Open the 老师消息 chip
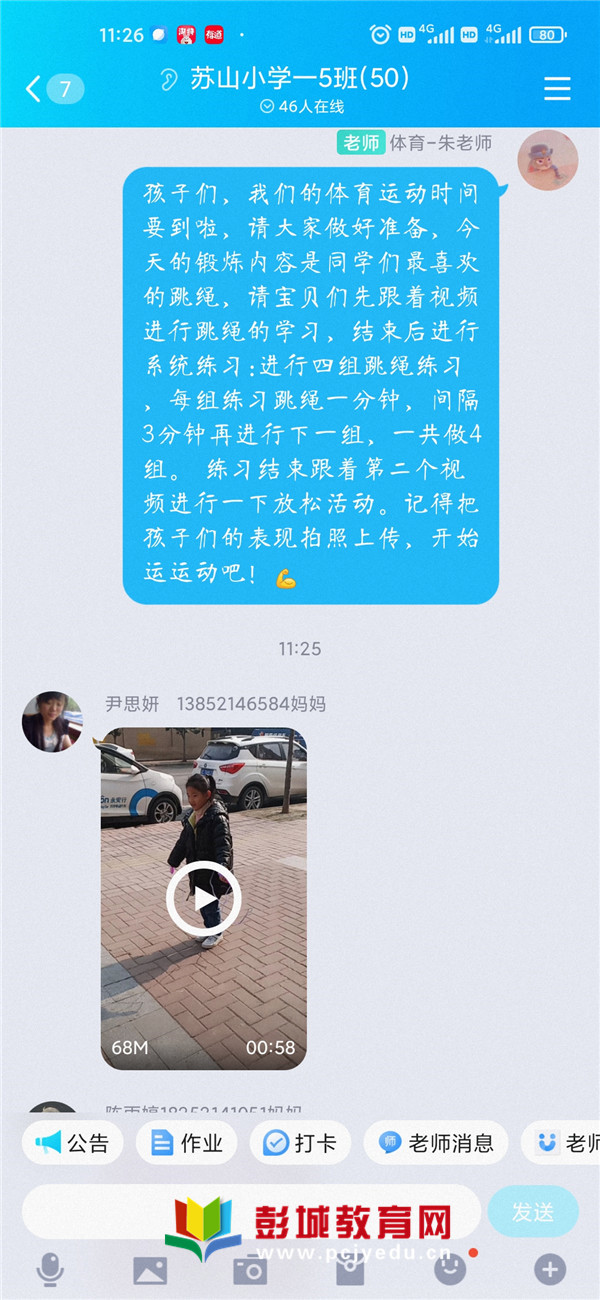600x1300 pixels. click(436, 1143)
